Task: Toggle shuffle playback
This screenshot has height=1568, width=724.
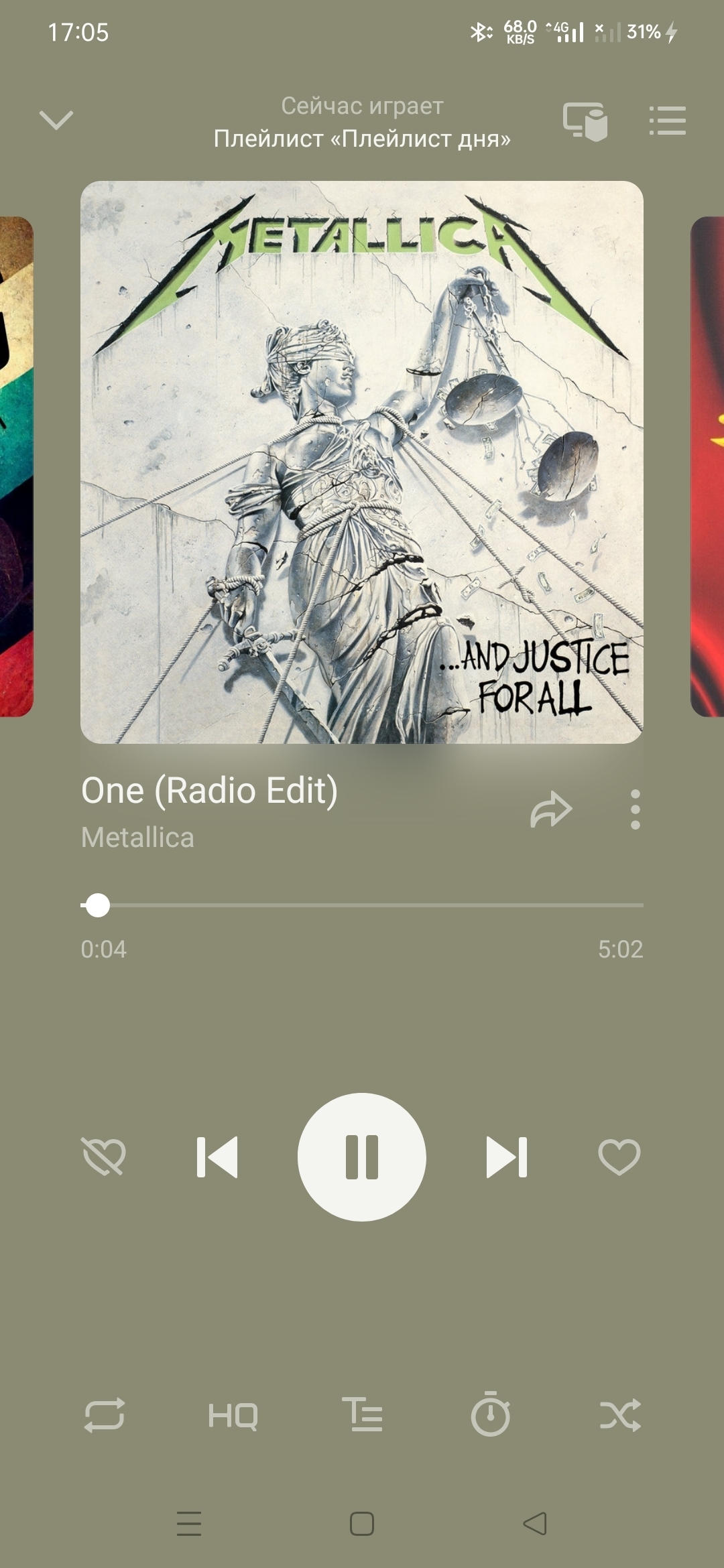Action: (620, 1415)
